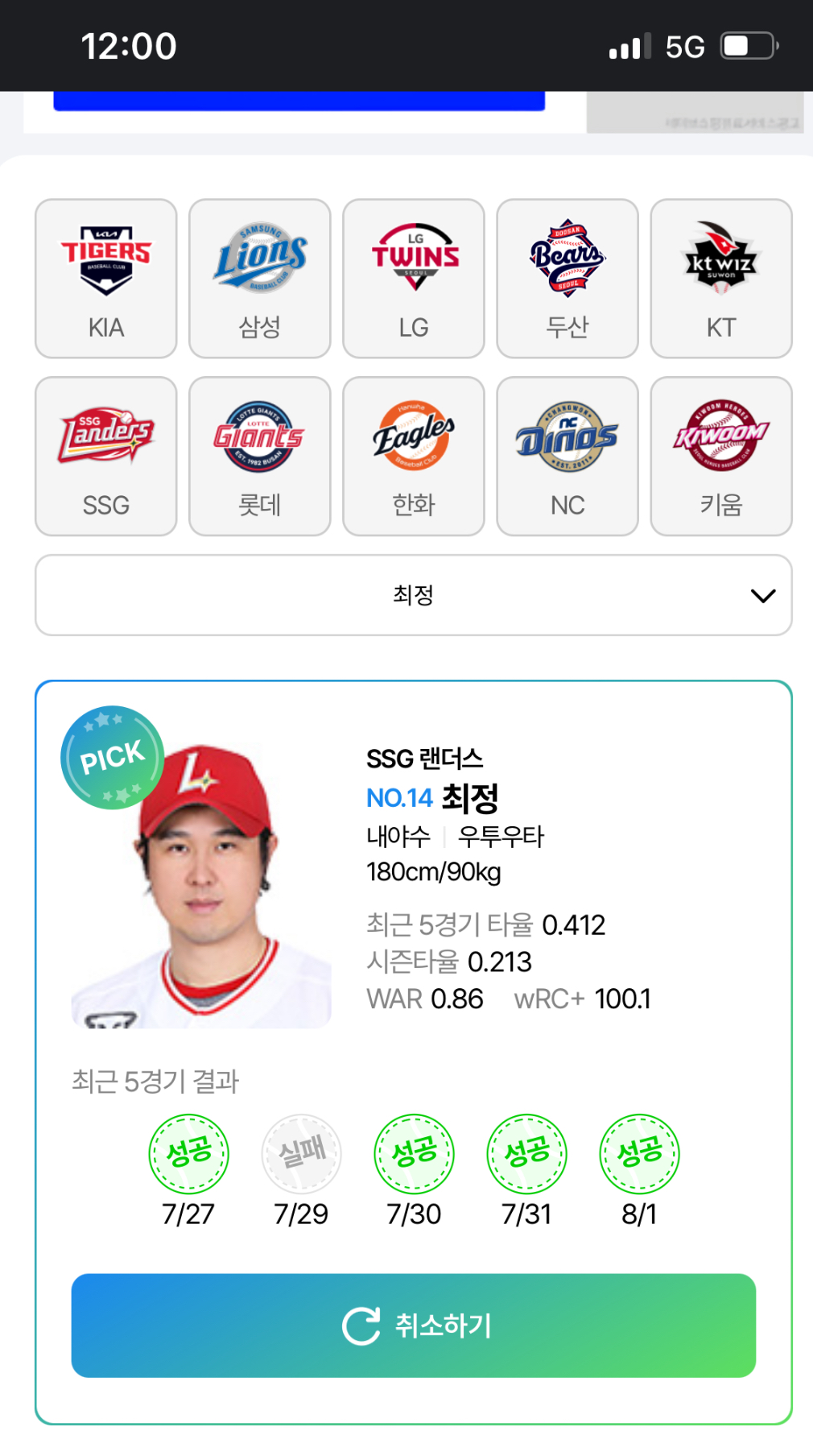Choose the KT Wiz team

(721, 279)
